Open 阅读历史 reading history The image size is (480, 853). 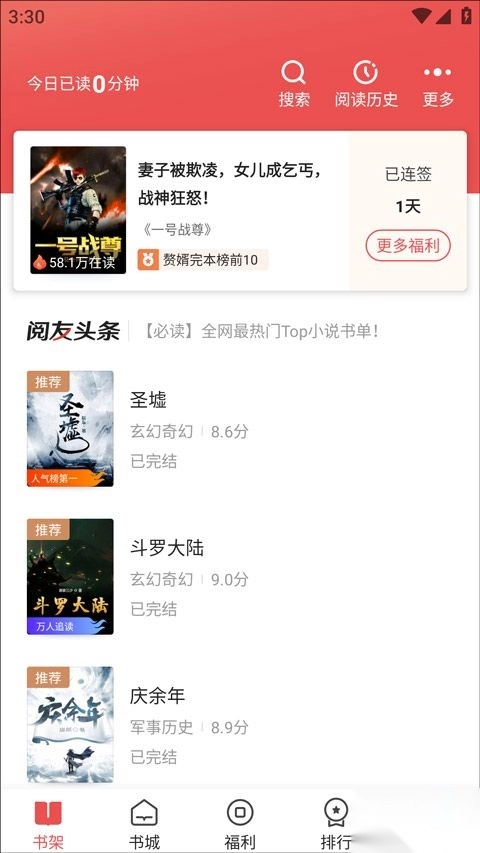[x=366, y=84]
